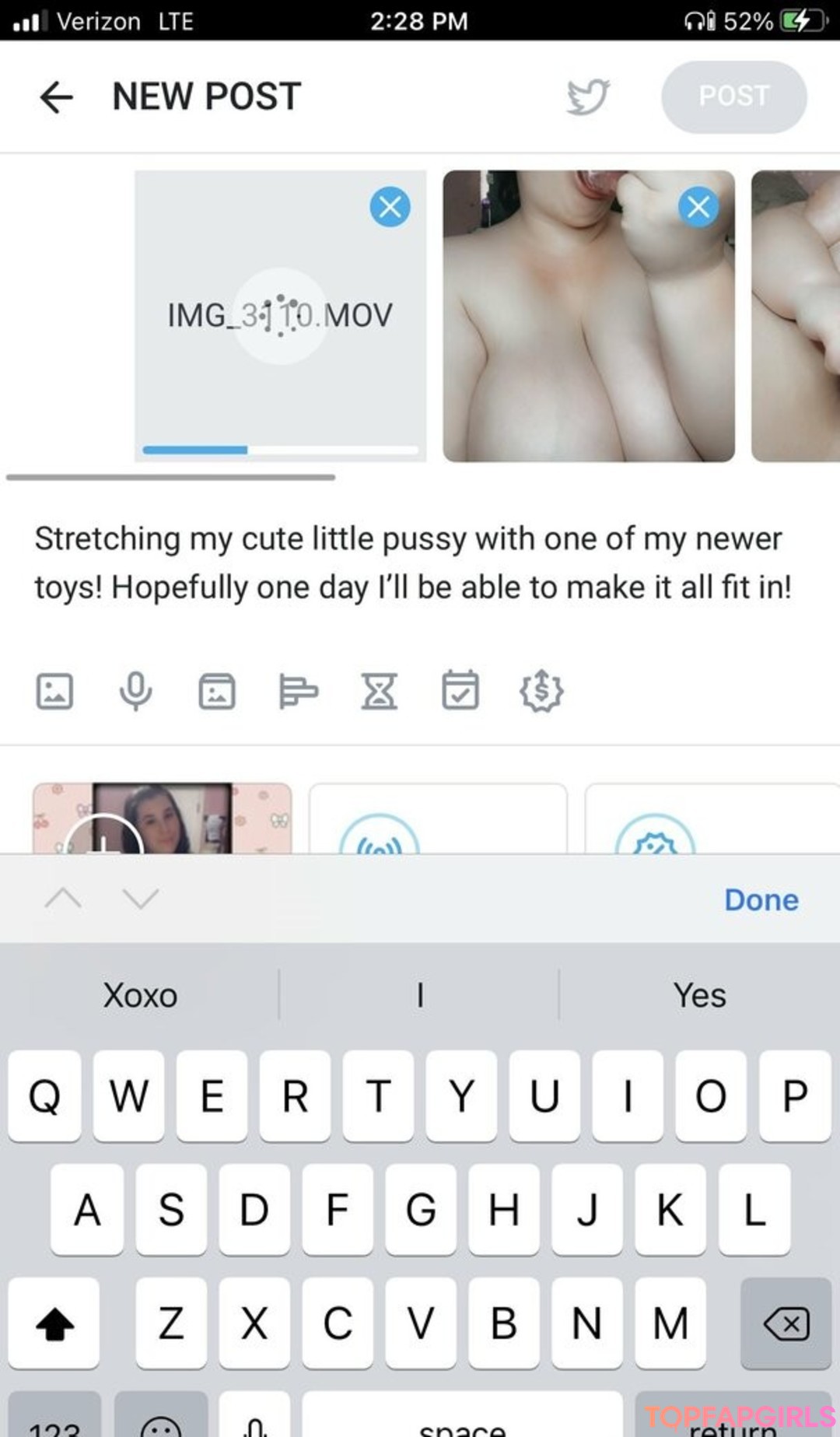Remove the IMG_3110.MOV attachment
840x1437 pixels.
(x=390, y=207)
